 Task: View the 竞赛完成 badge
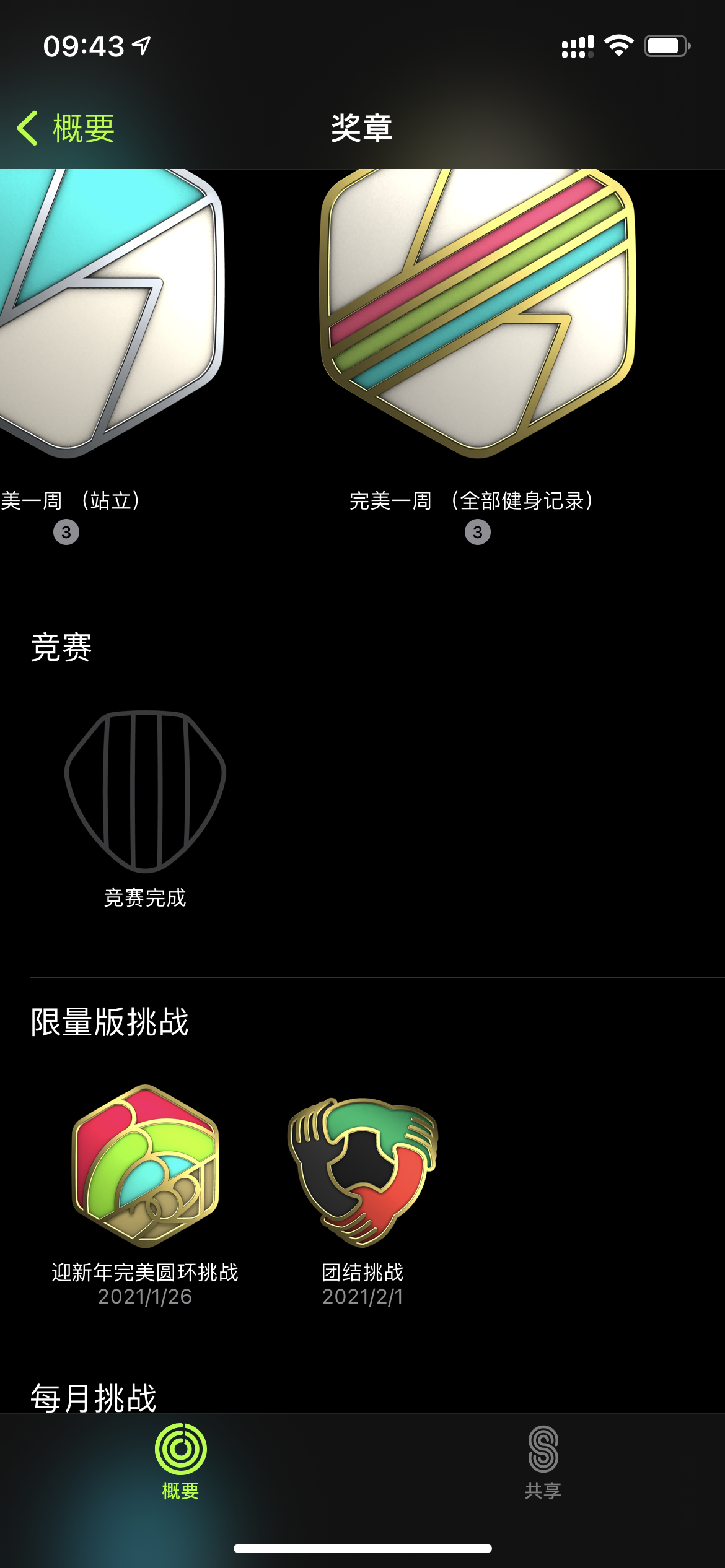coord(145,792)
